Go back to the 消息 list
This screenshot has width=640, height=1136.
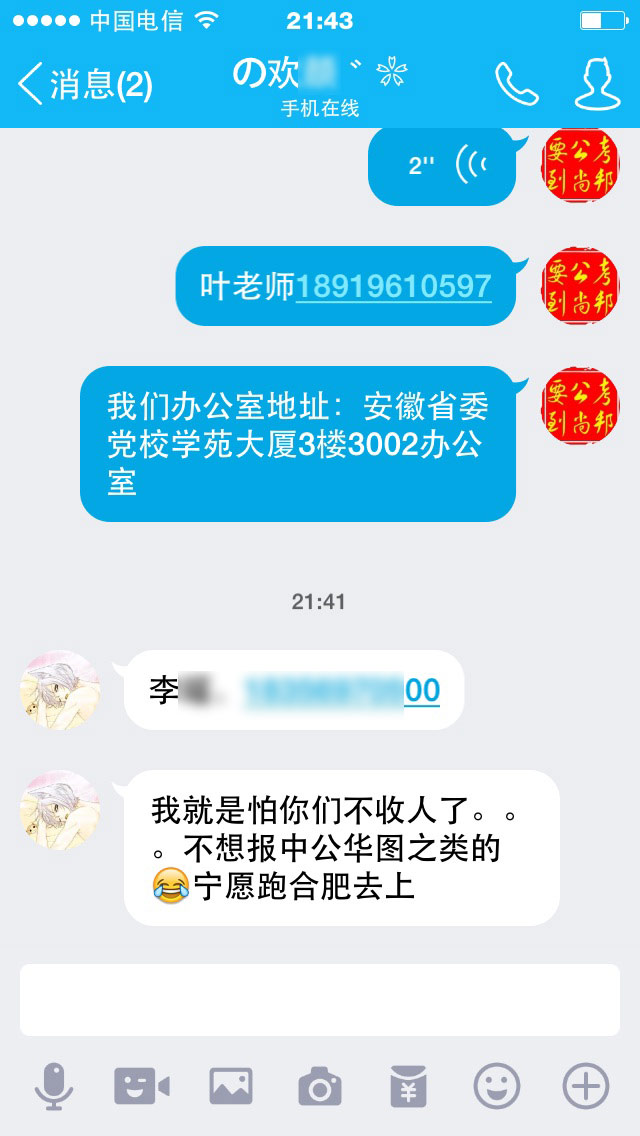[85, 84]
